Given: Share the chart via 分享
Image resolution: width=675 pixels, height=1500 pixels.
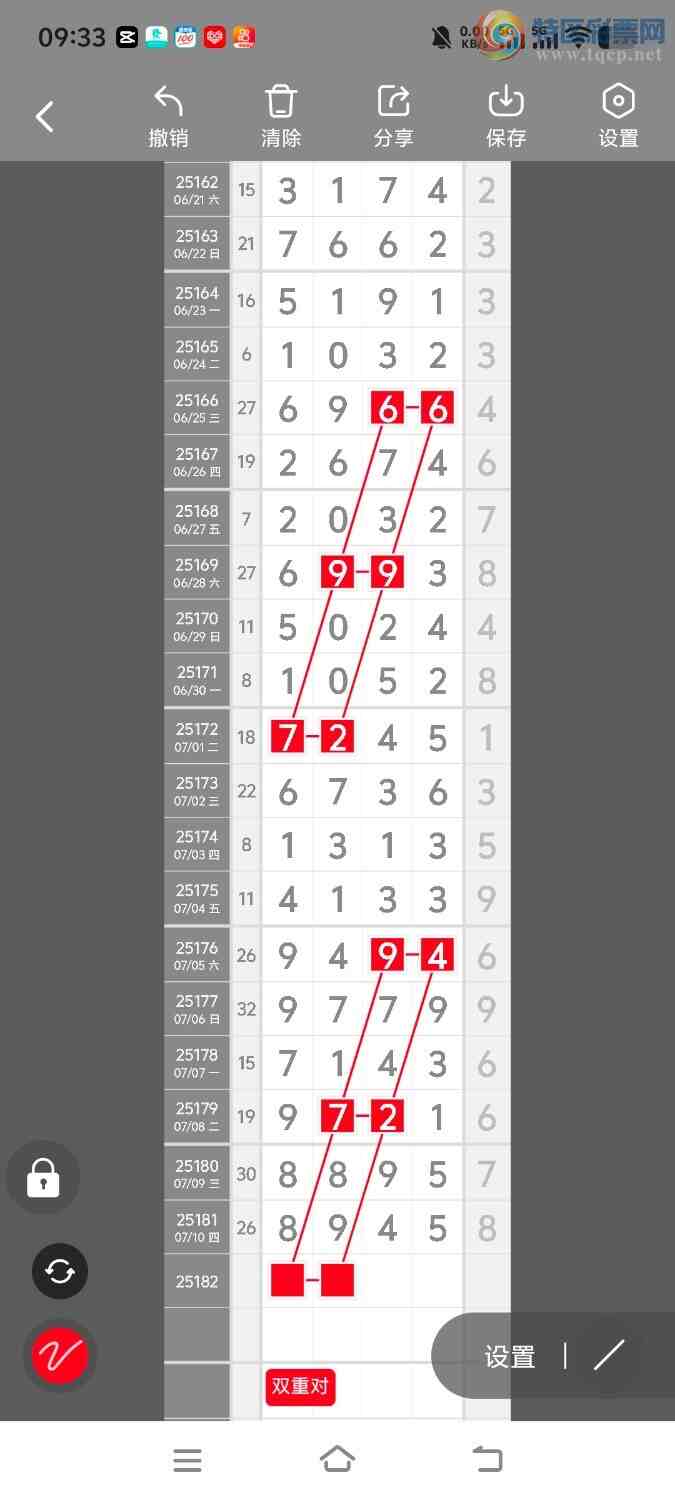Looking at the screenshot, I should pos(393,117).
